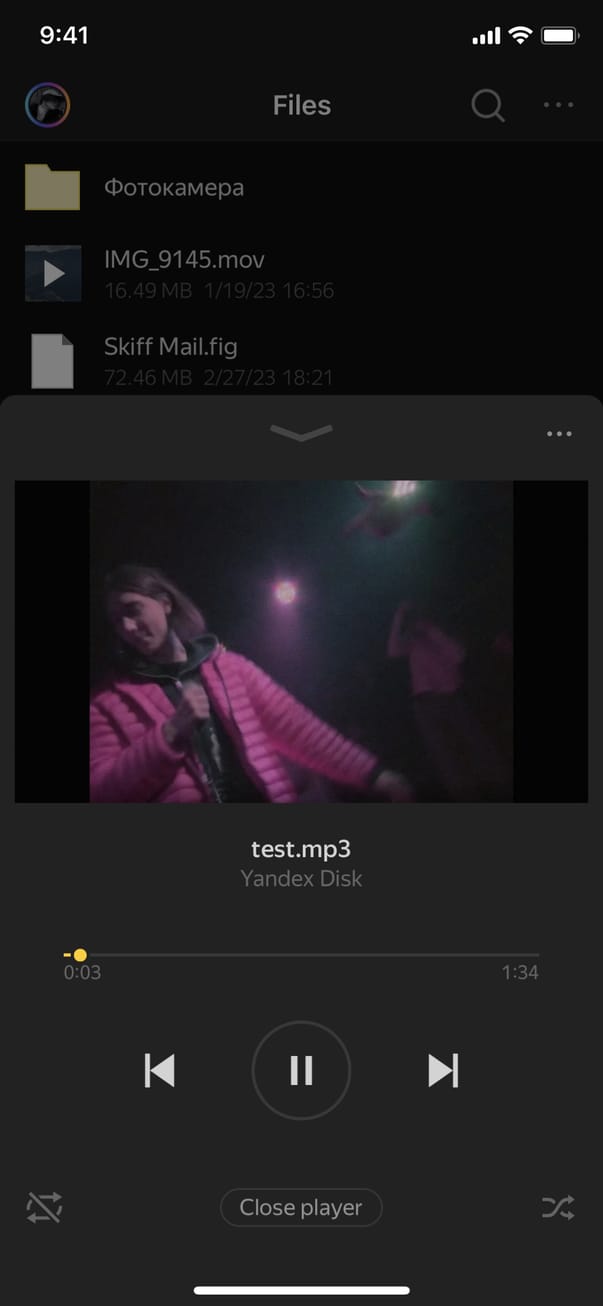Open the Skiff Mail.fig file
This screenshot has width=603, height=1306.
point(171,360)
